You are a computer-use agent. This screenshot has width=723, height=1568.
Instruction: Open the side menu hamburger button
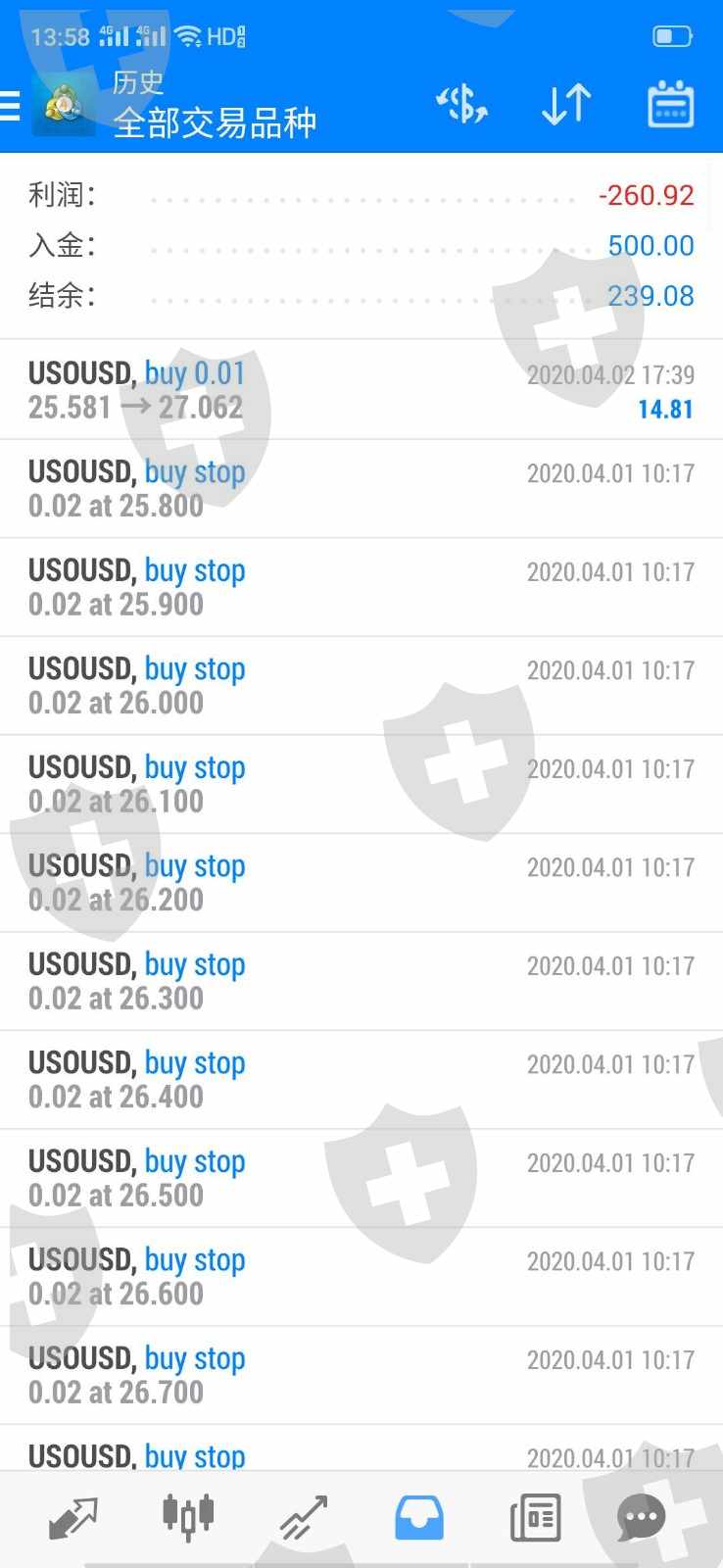(x=11, y=105)
